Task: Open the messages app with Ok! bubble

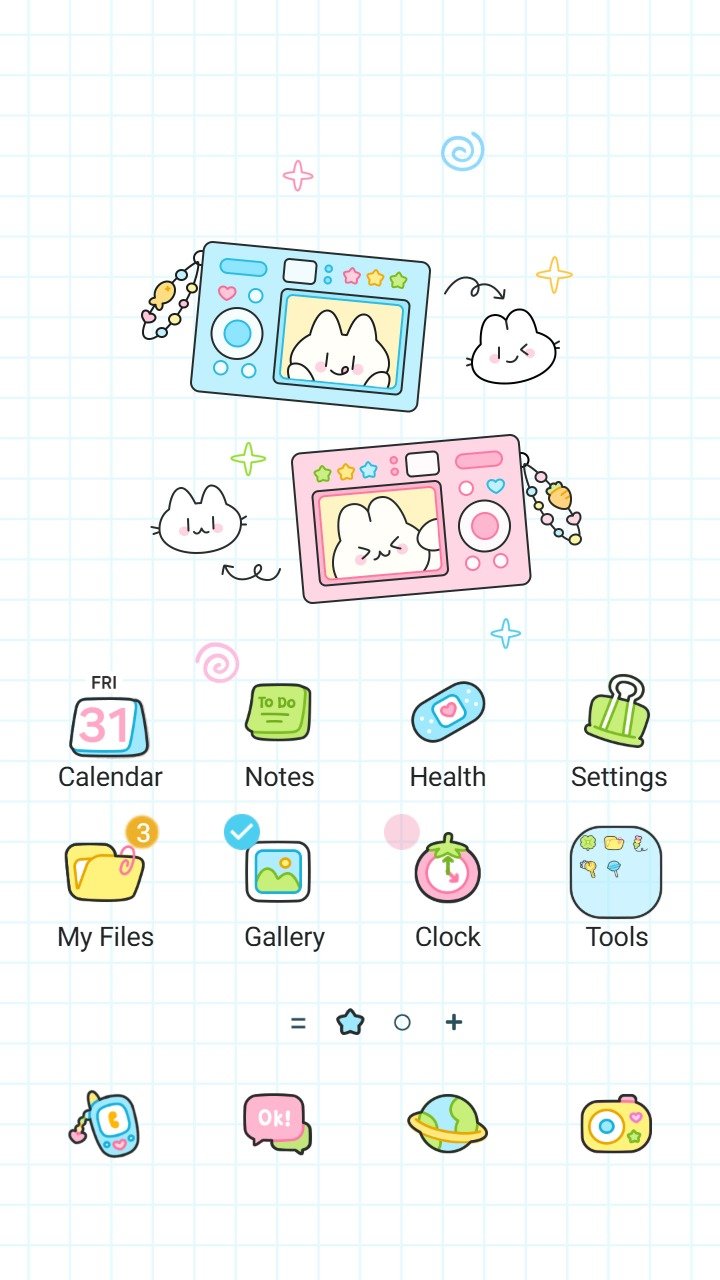Action: coord(277,1122)
